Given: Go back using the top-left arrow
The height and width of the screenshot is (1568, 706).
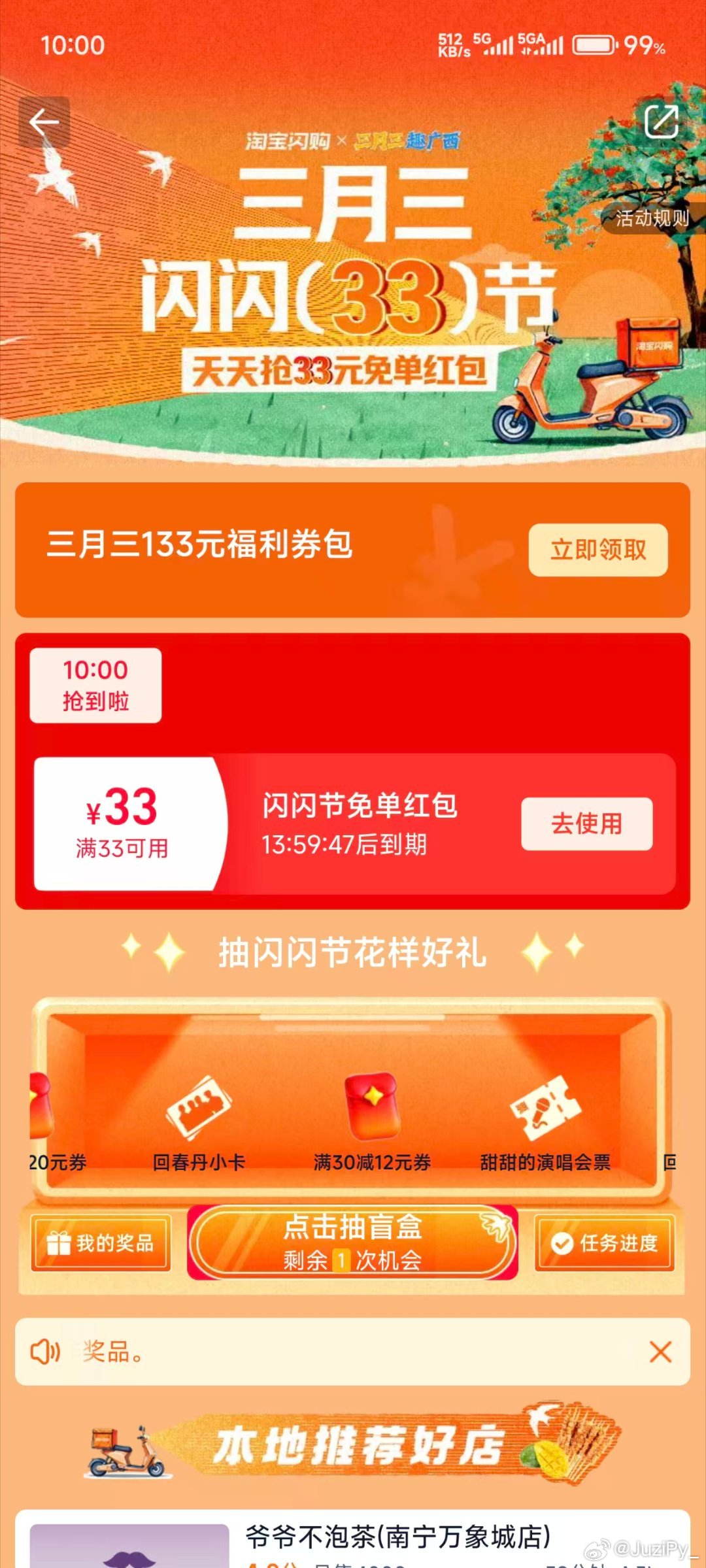Looking at the screenshot, I should click(x=44, y=122).
